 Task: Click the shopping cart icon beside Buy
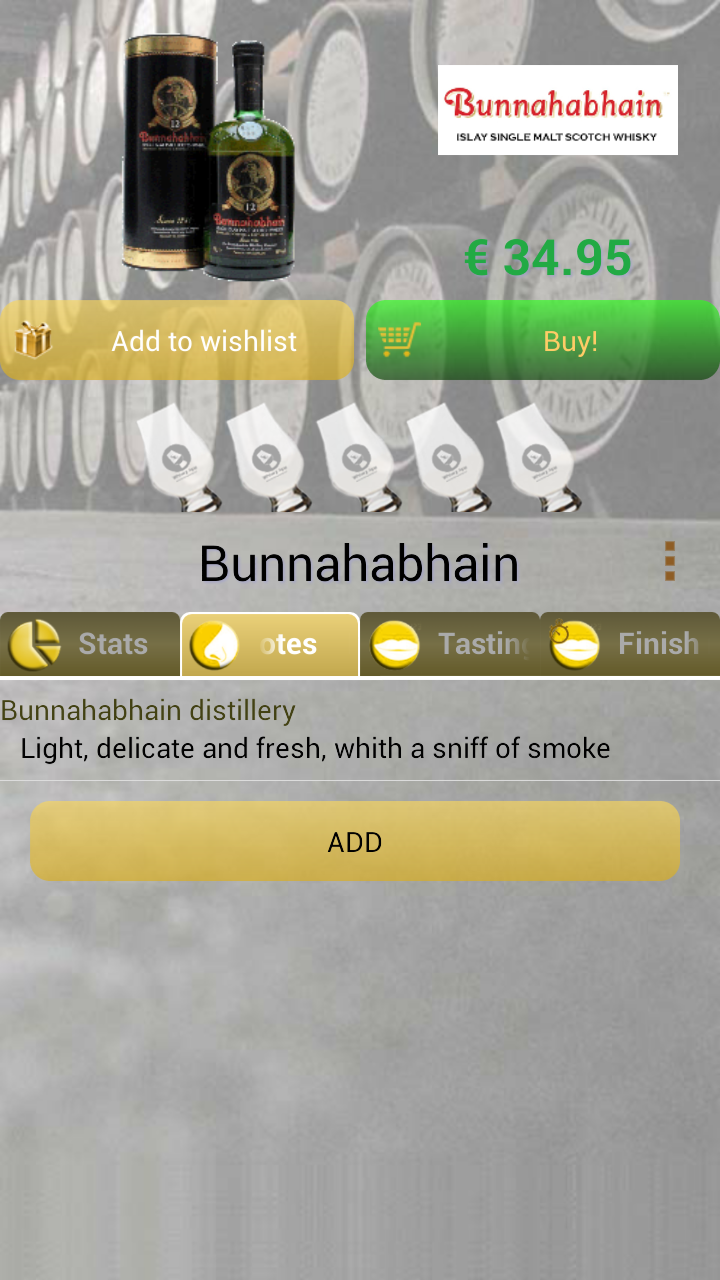398,340
